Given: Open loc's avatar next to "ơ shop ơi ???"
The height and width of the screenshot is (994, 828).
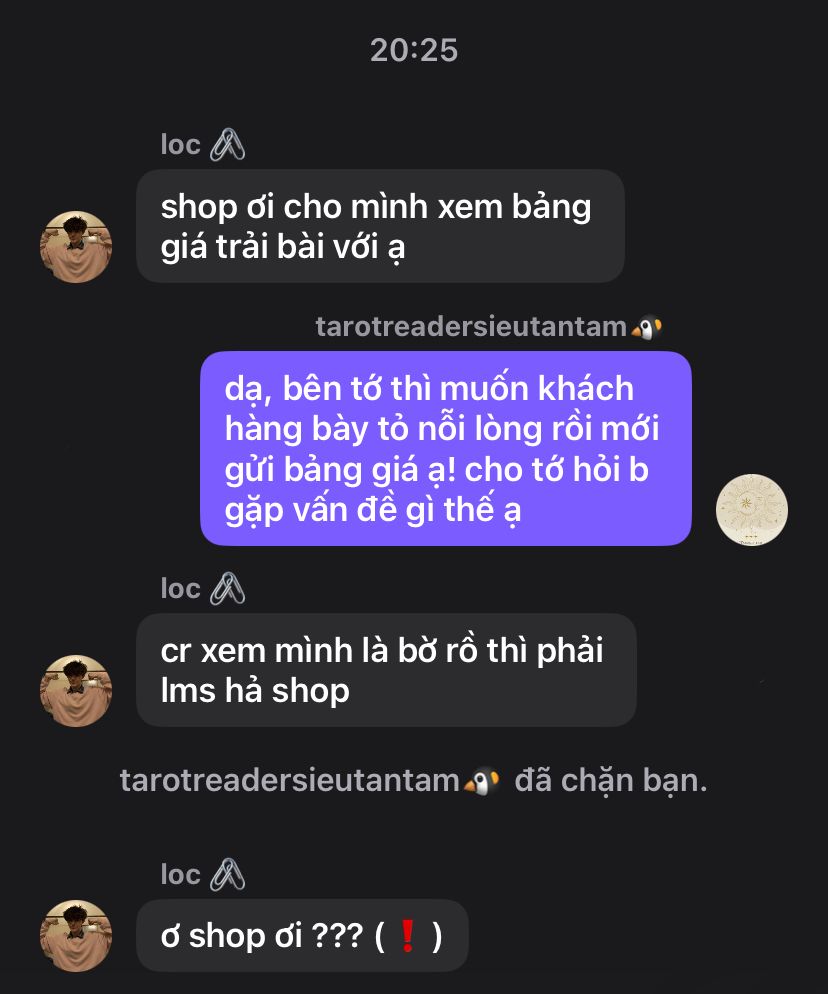Looking at the screenshot, I should (75, 936).
